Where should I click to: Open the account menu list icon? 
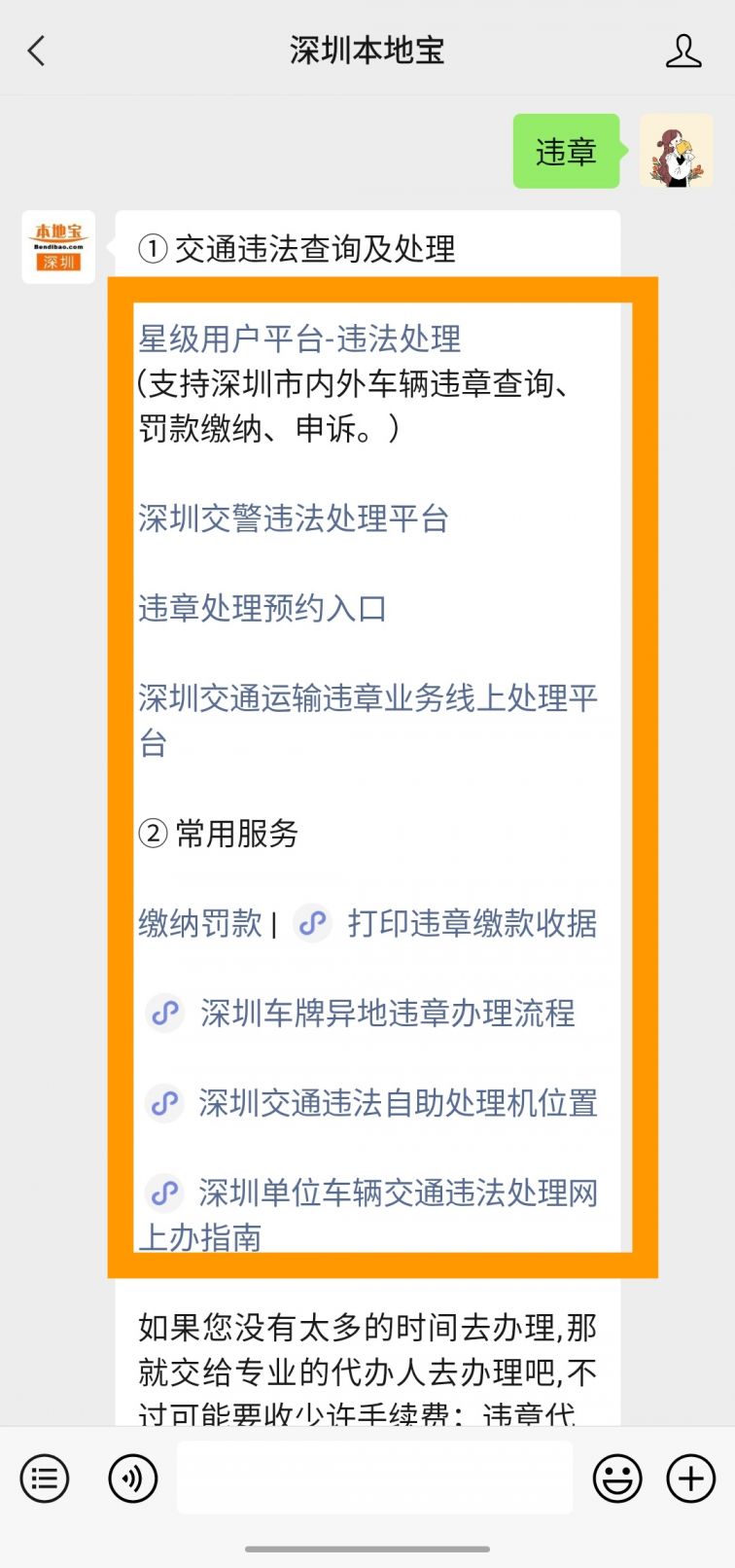(45, 1479)
